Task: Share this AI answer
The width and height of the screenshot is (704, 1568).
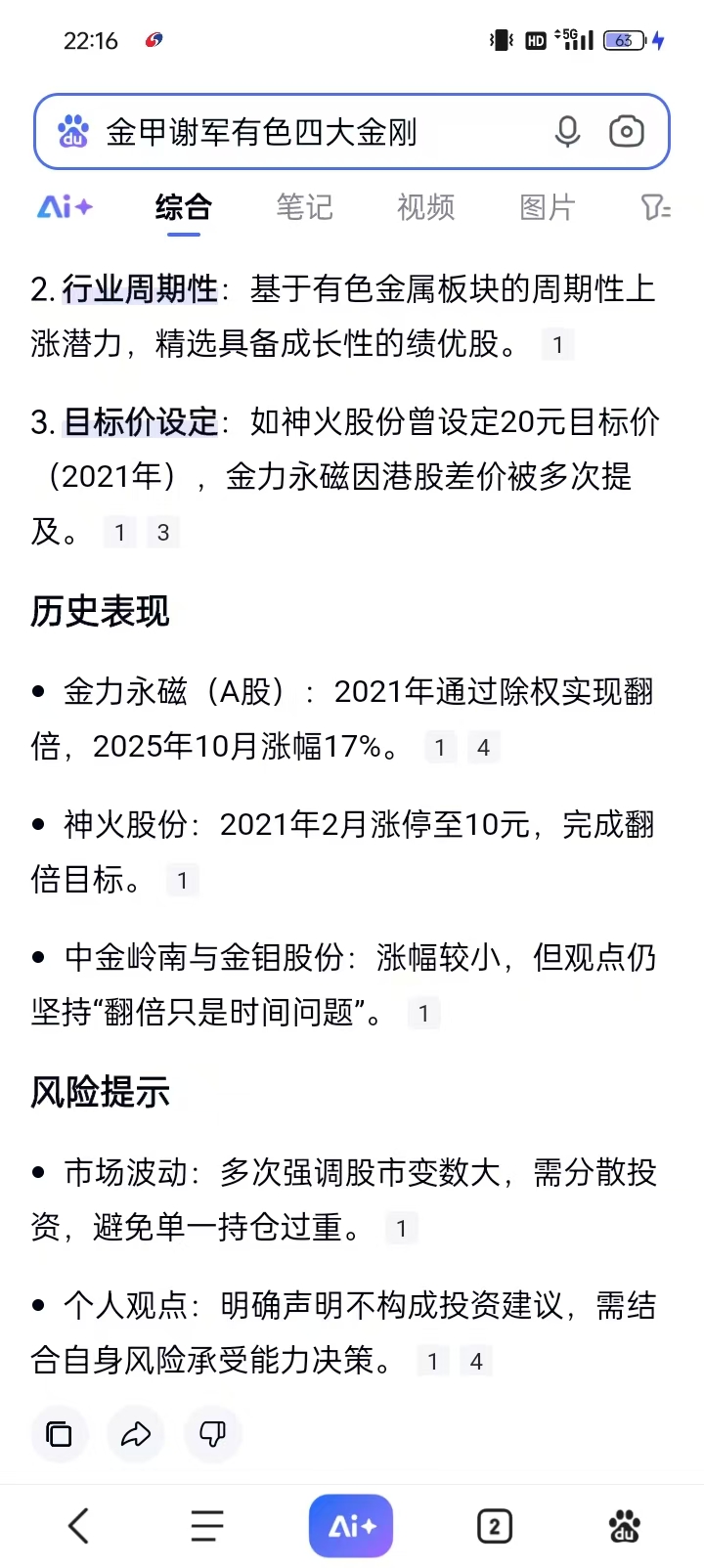Action: [135, 1434]
